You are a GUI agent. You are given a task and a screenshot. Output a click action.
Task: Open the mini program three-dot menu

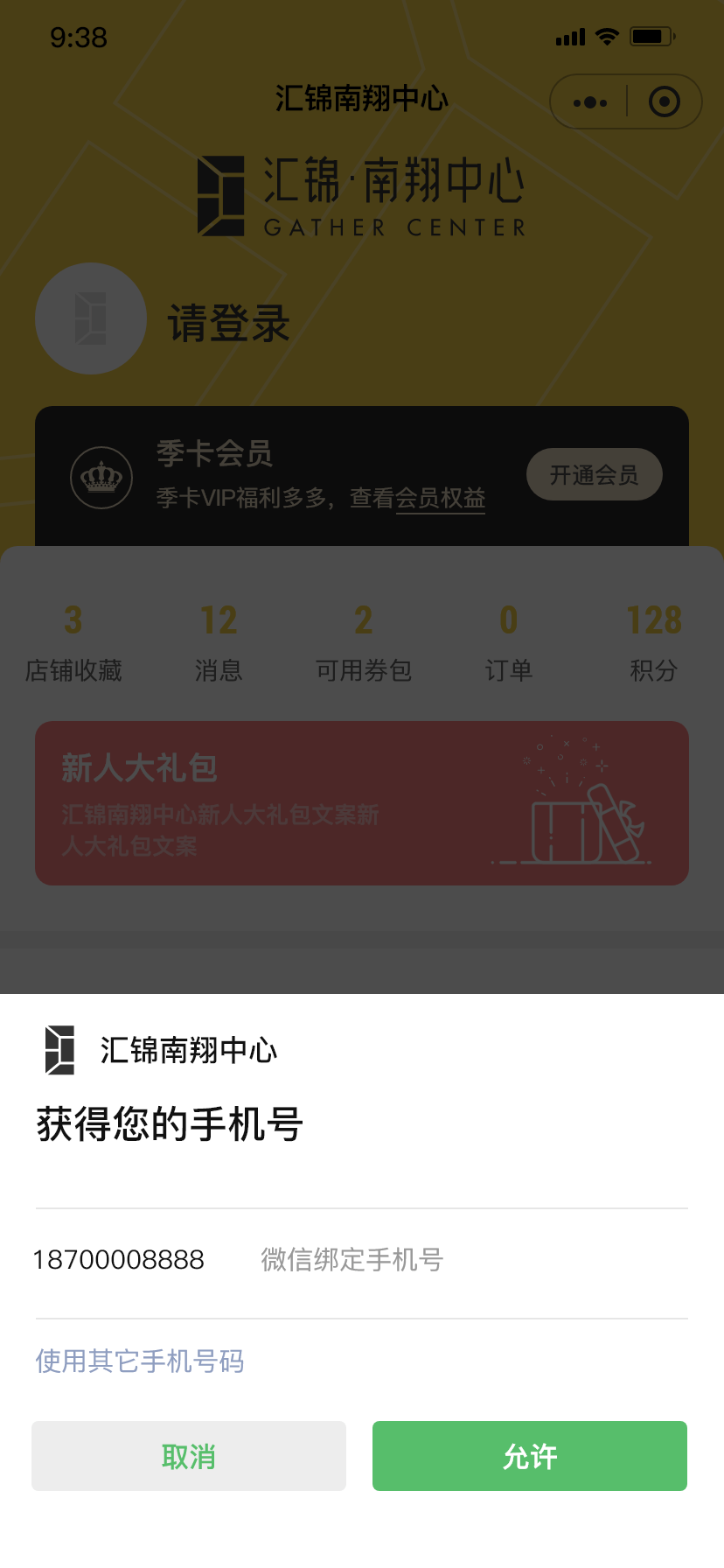click(x=589, y=102)
